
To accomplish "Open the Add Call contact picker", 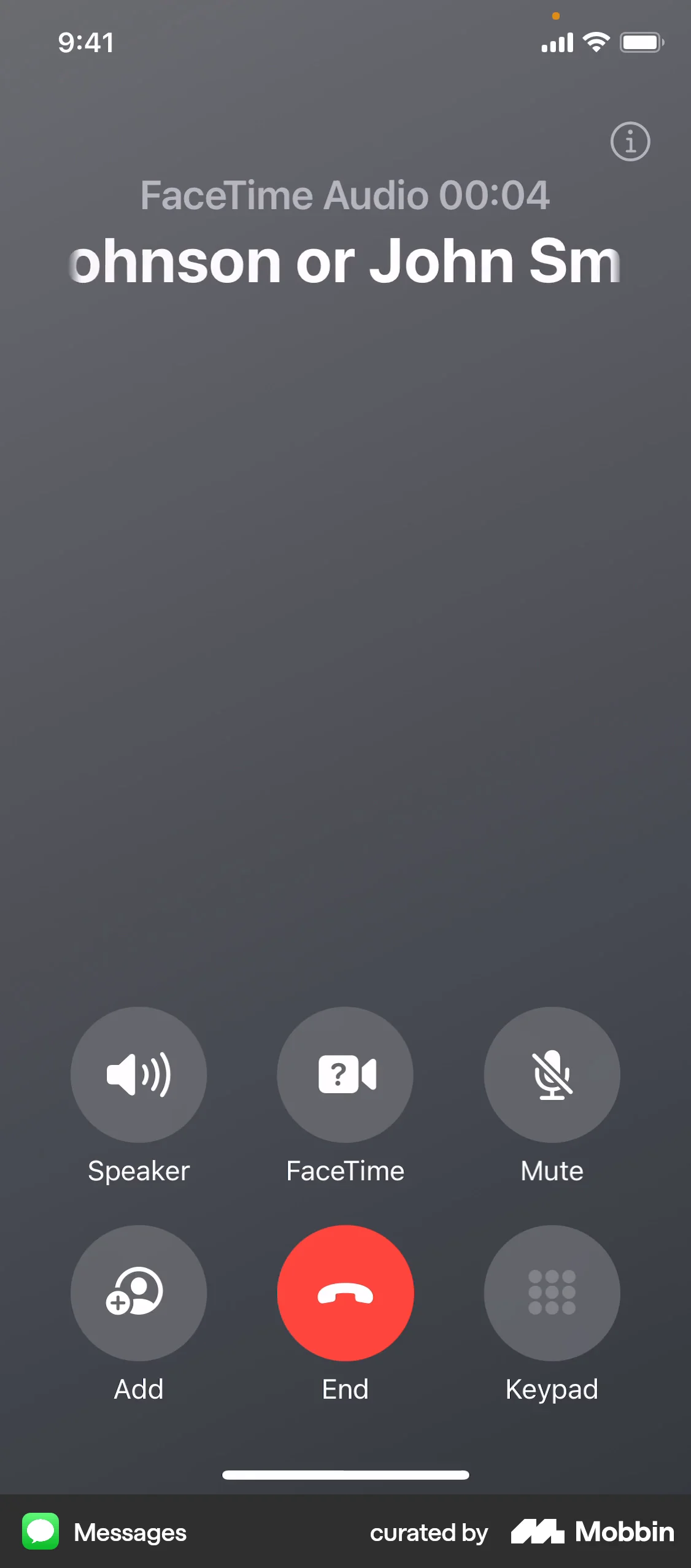I will click(x=138, y=1293).
